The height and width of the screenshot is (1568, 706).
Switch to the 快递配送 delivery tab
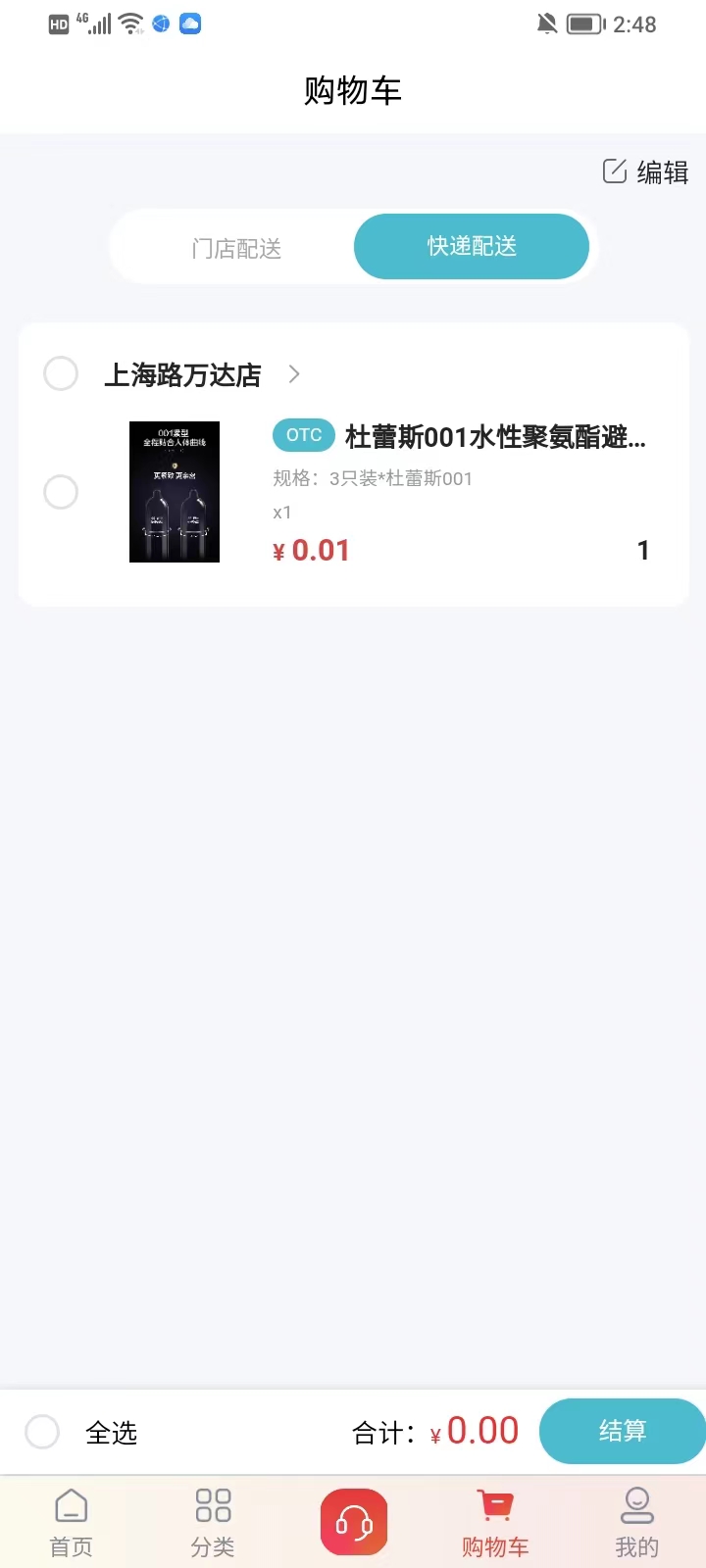point(471,247)
